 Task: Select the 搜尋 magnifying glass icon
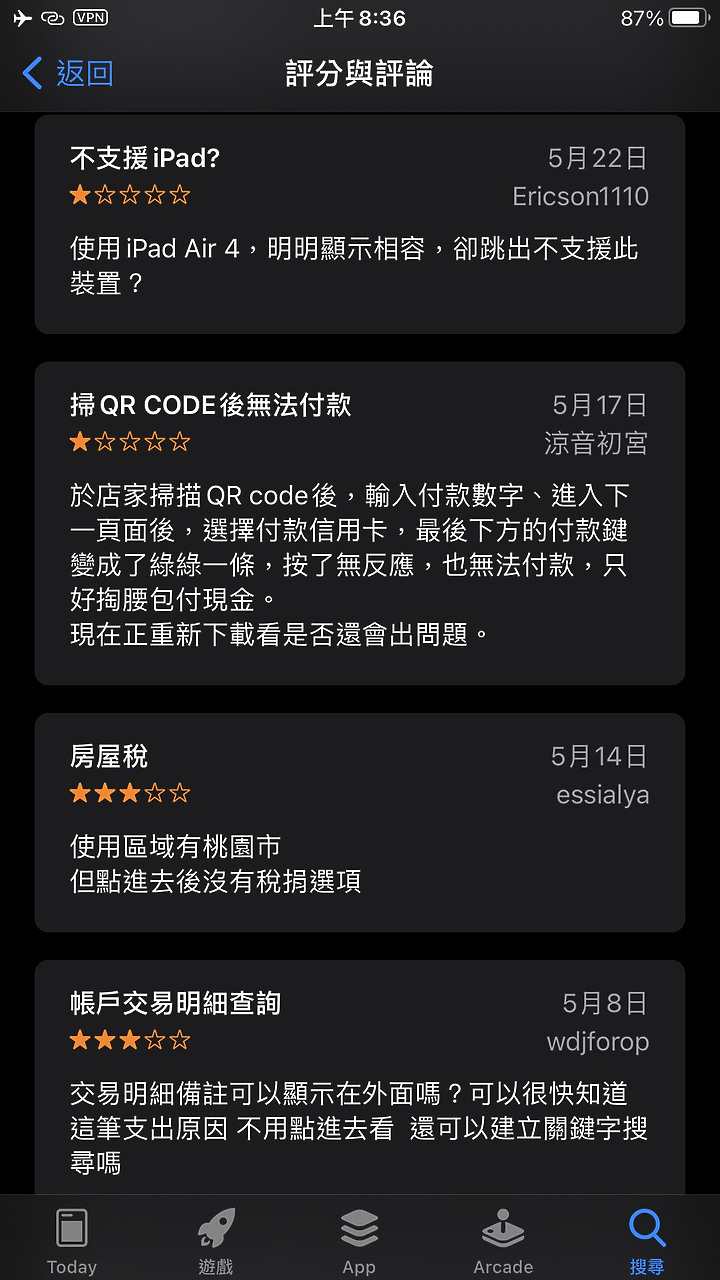(x=647, y=1228)
